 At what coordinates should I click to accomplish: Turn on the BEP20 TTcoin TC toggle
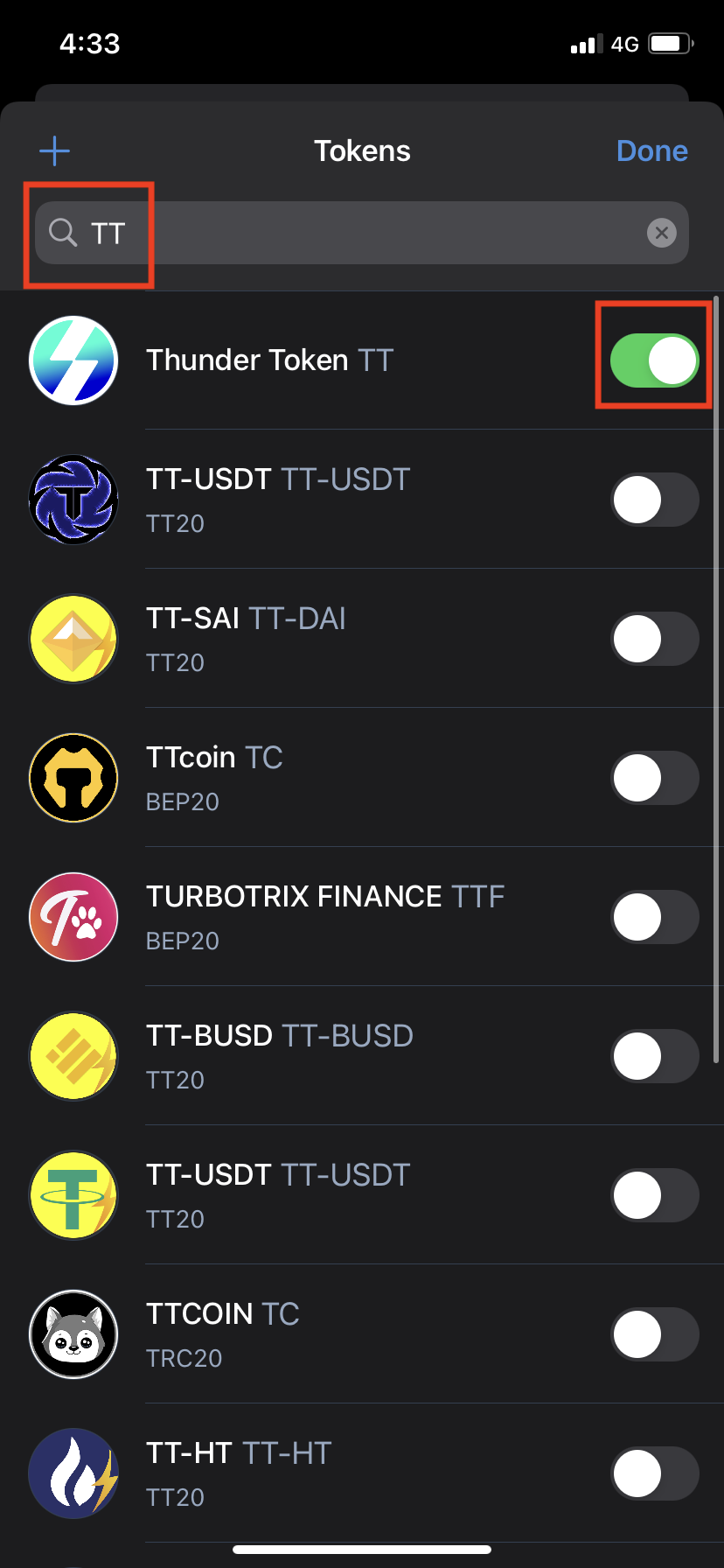coord(654,778)
